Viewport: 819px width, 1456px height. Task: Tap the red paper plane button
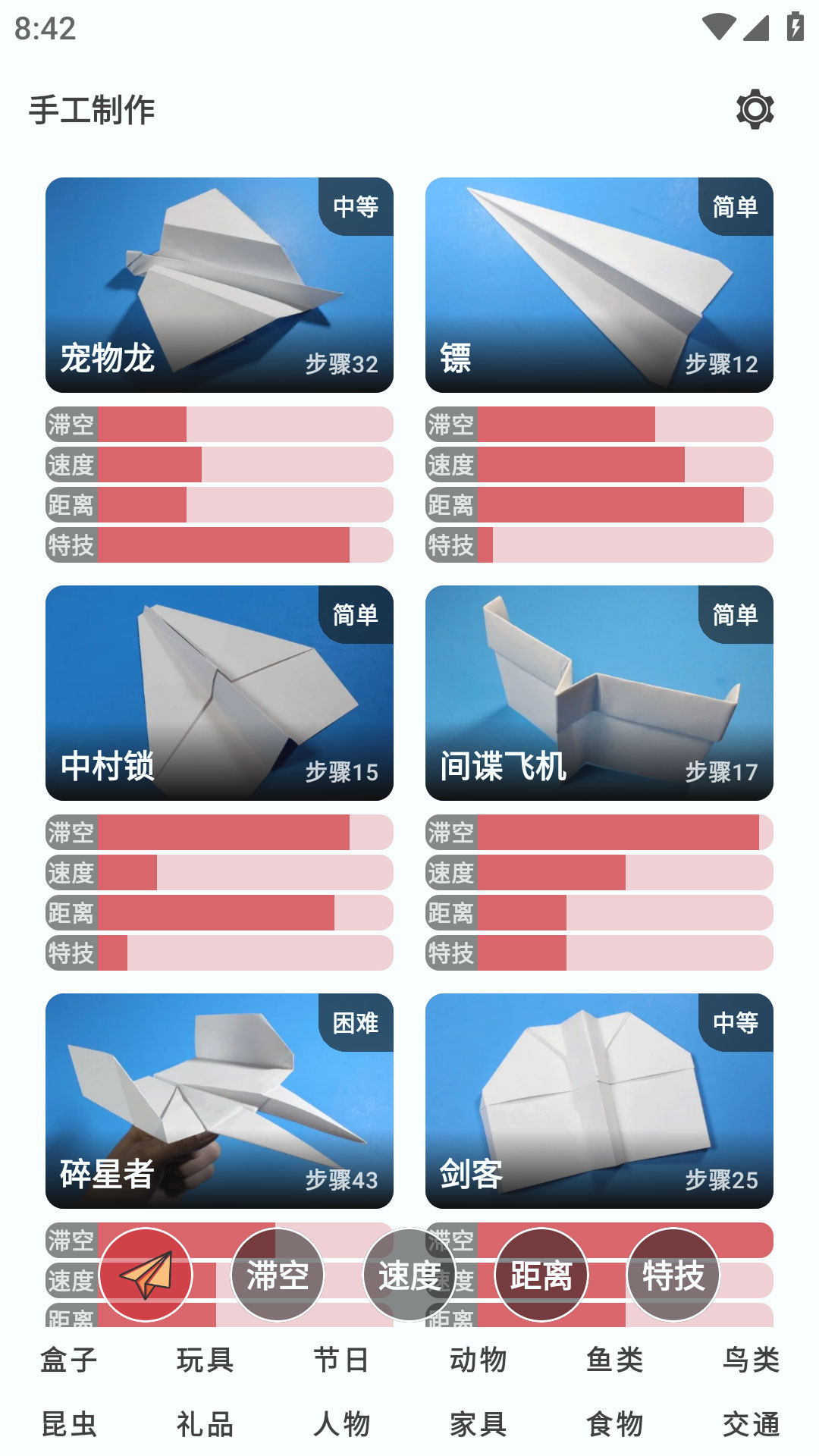[146, 1275]
